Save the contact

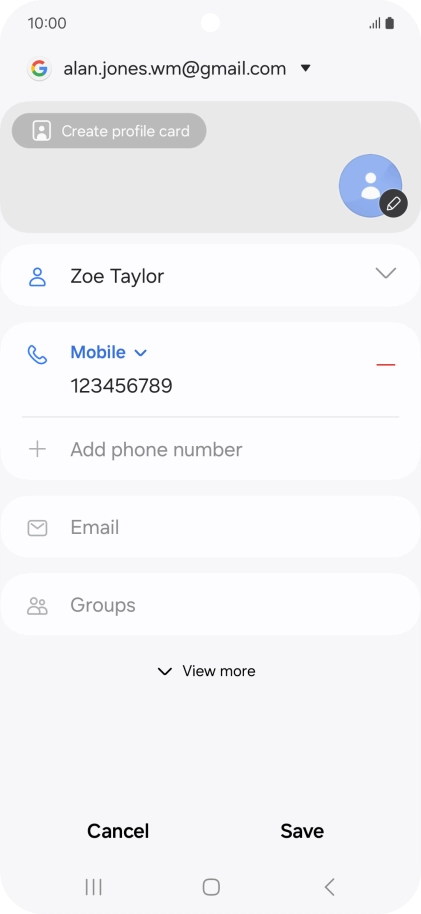tap(302, 831)
